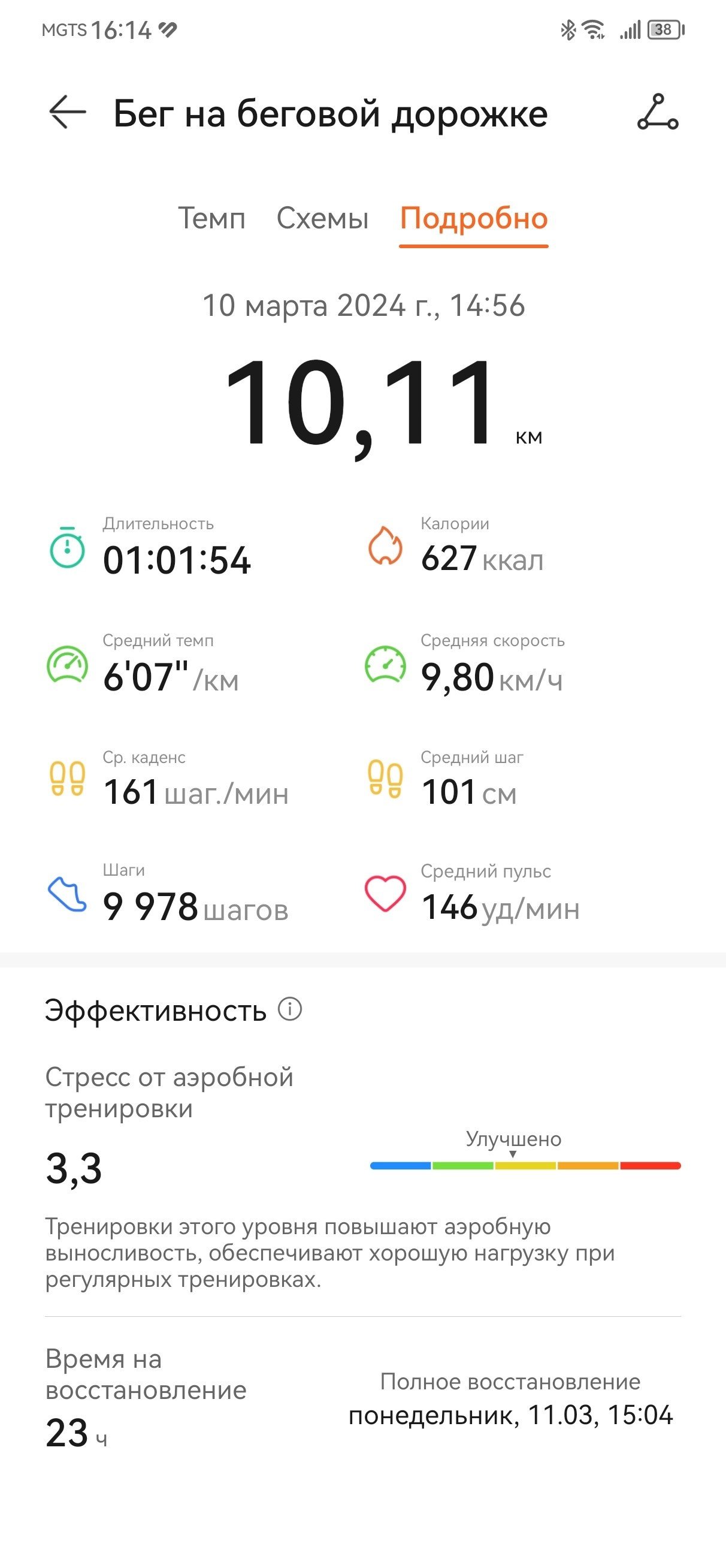Open the info icon next to Эффективность
The image size is (726, 1568).
291,1009
